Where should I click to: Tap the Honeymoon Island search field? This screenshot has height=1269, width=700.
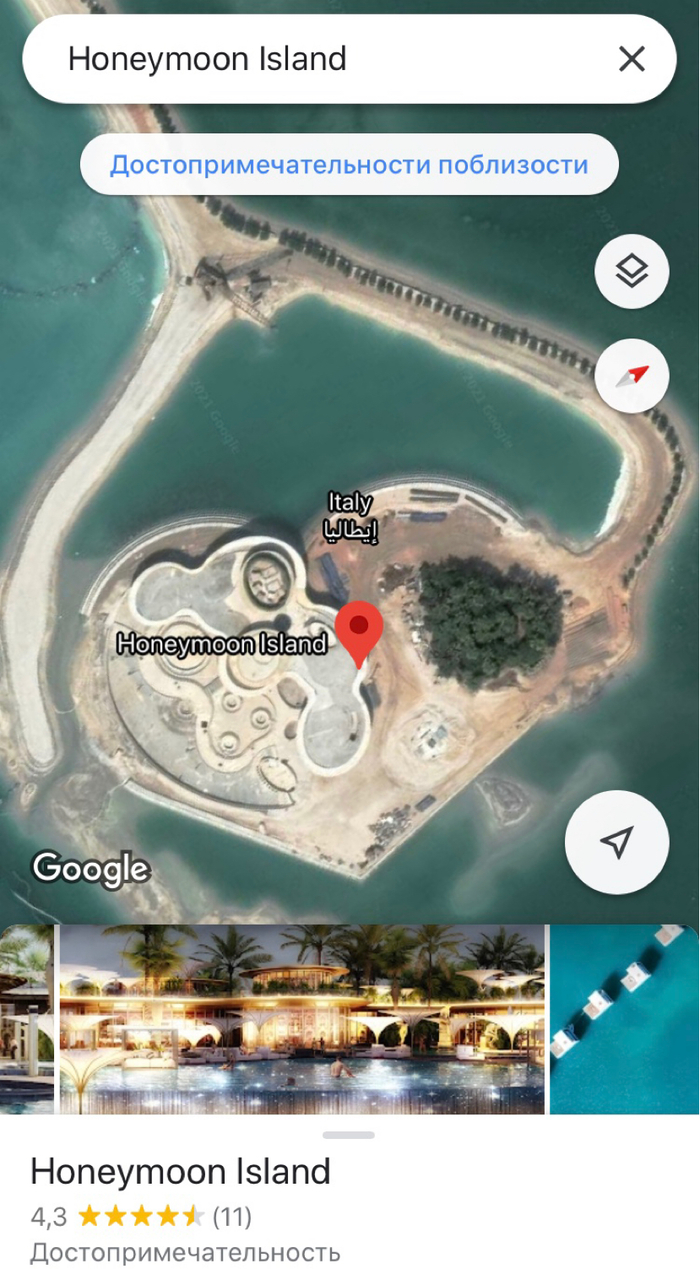[300, 59]
